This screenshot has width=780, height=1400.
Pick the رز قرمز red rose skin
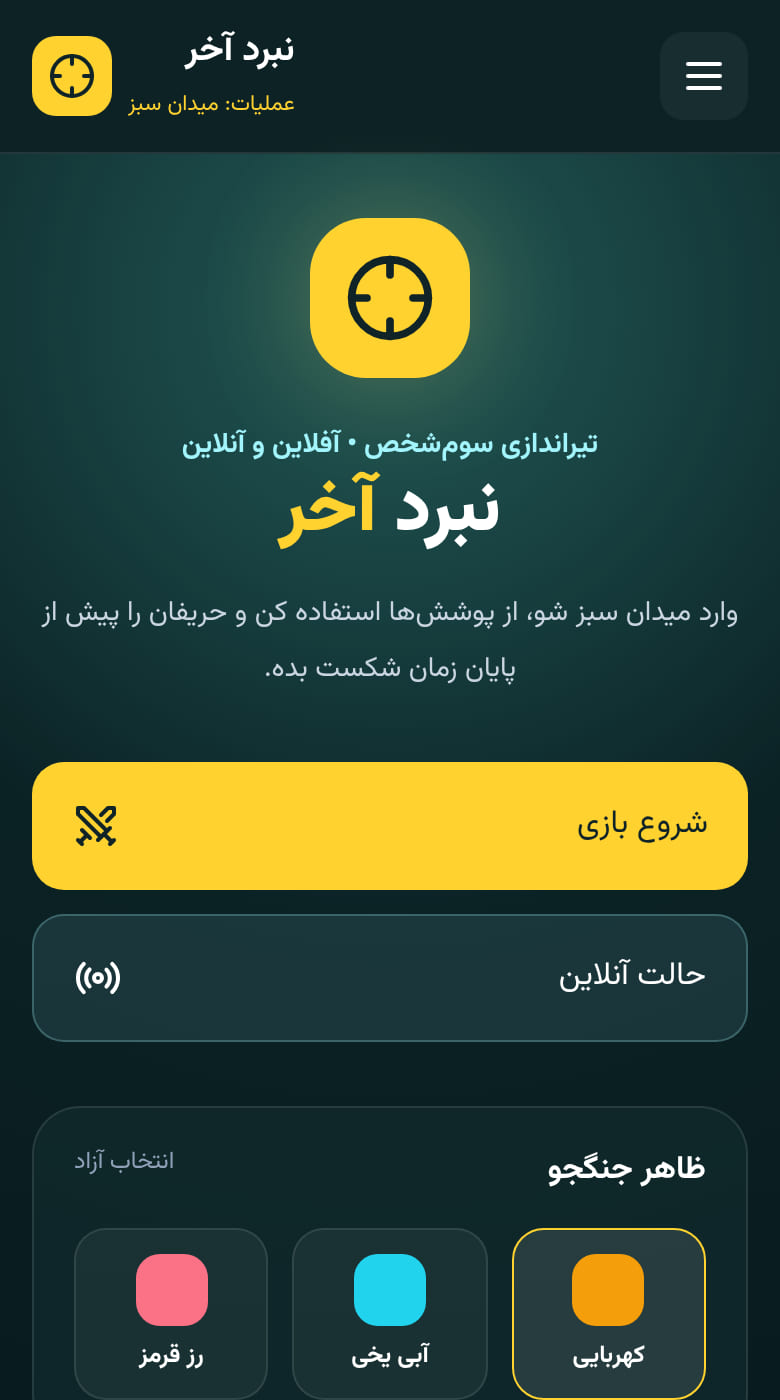click(171, 1314)
